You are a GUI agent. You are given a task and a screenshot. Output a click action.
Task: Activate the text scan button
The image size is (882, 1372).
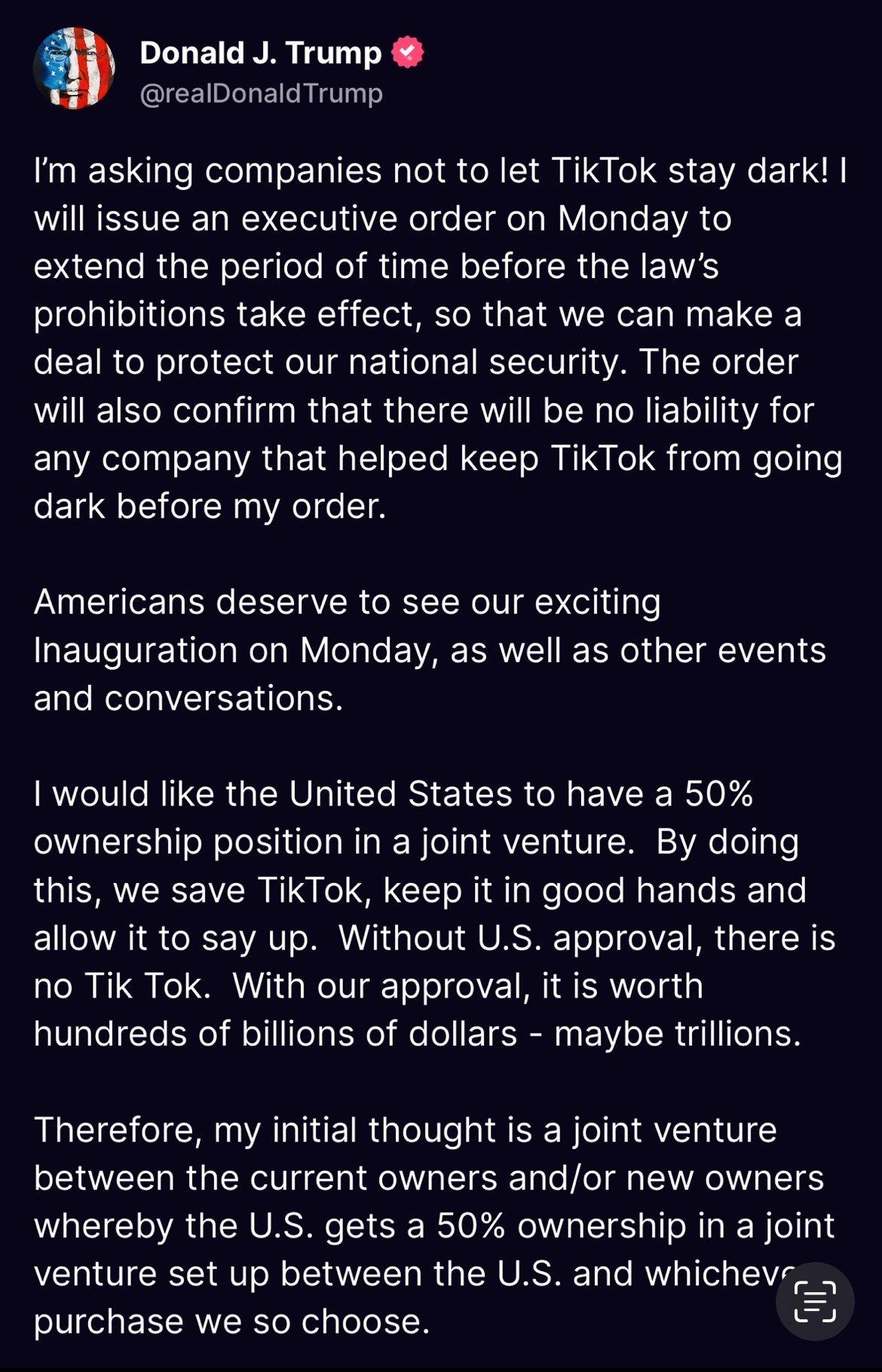pyautogui.click(x=815, y=1301)
